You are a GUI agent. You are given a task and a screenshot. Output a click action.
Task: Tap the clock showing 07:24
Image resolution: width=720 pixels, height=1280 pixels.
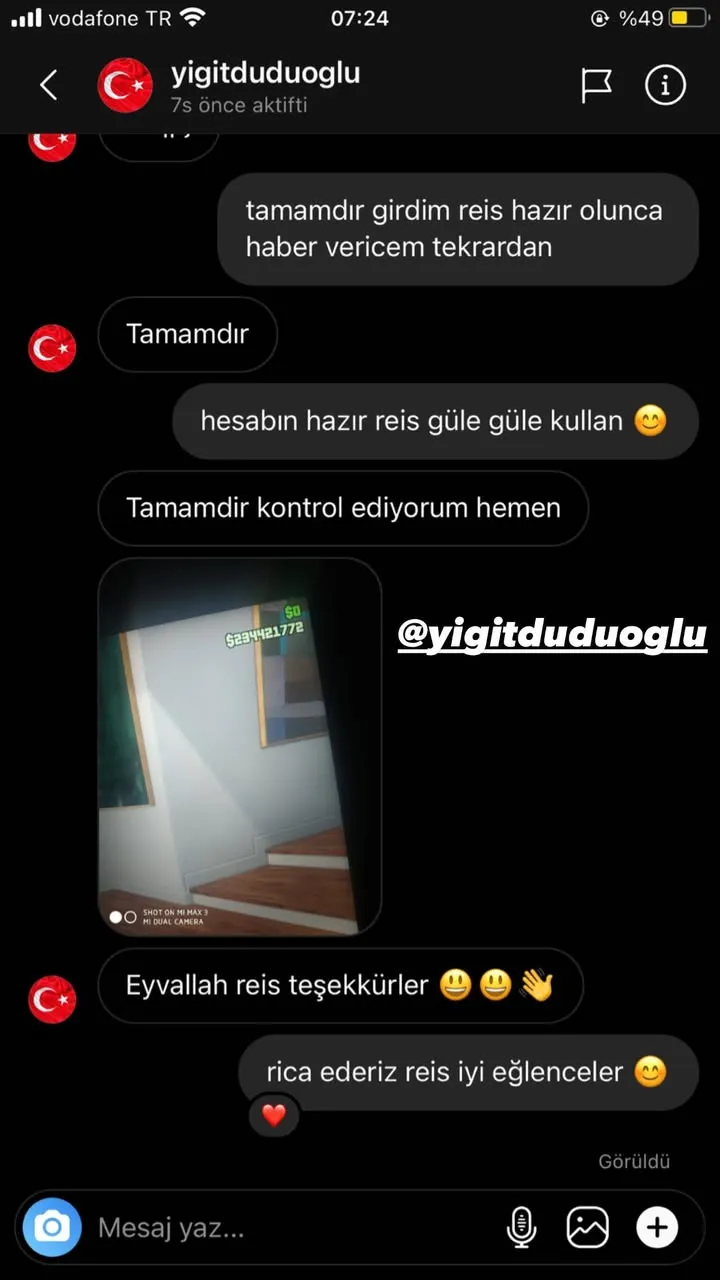click(359, 17)
